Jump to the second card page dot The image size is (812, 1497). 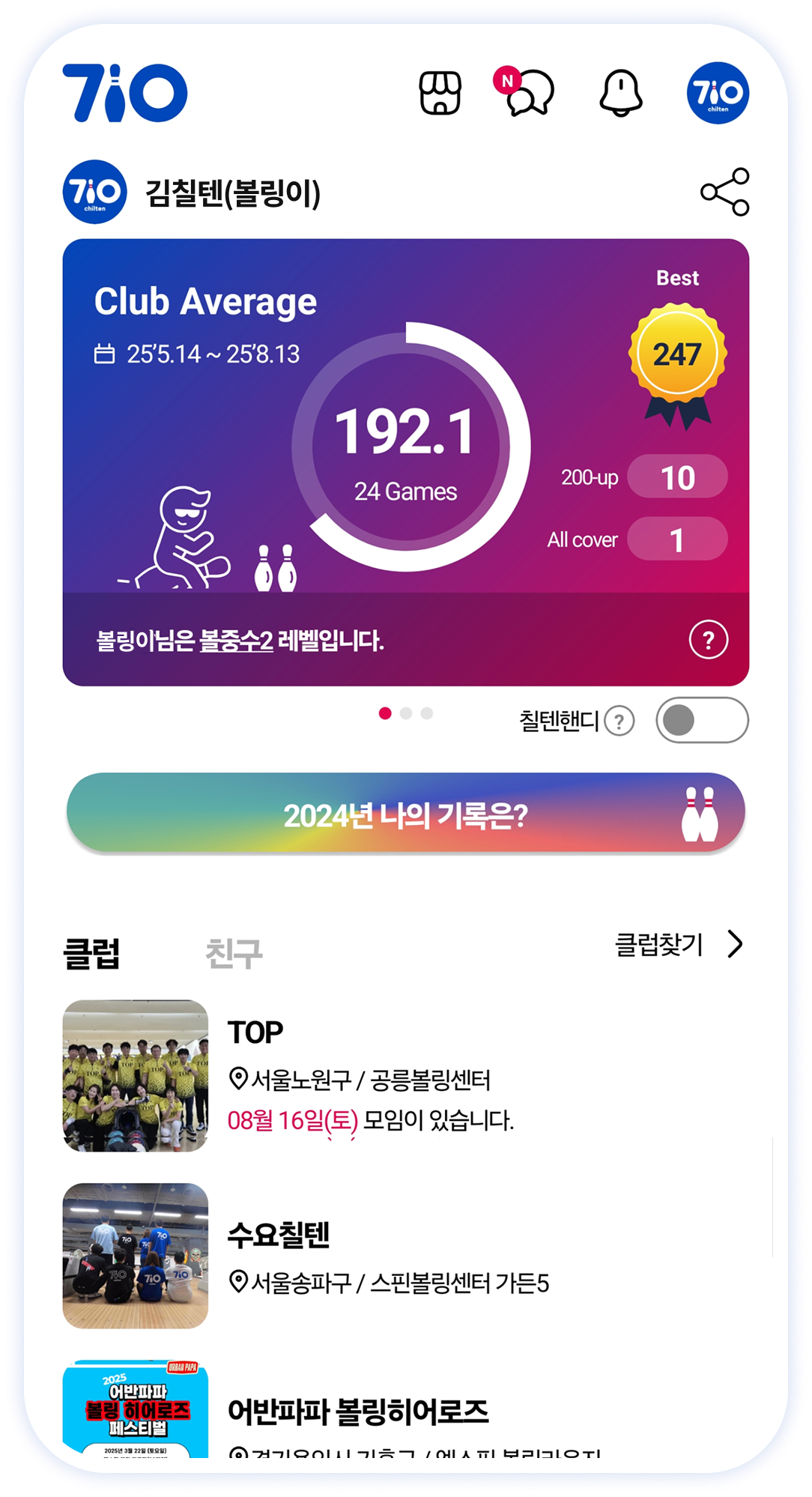[x=406, y=713]
